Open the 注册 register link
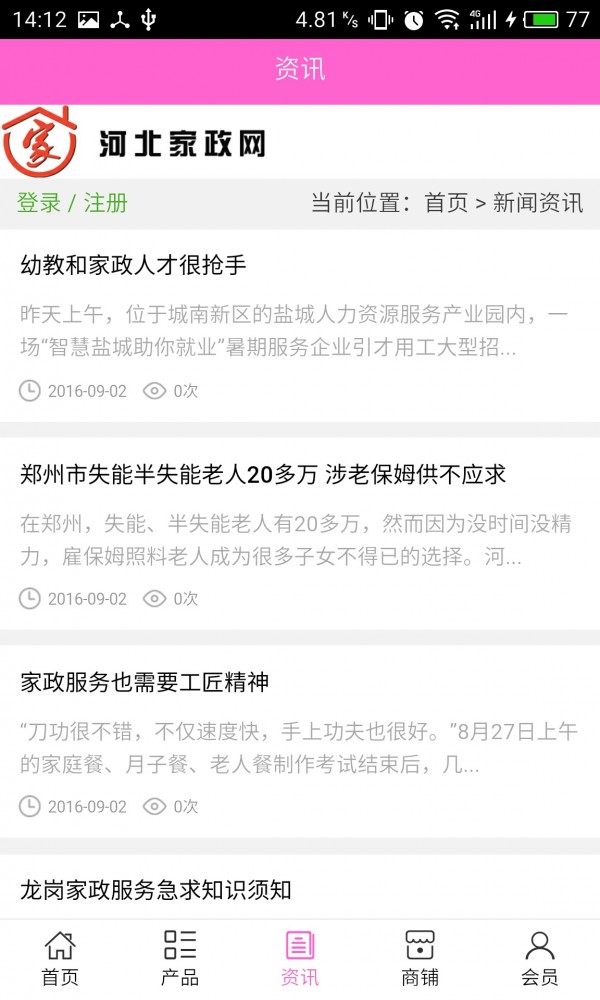 [105, 203]
